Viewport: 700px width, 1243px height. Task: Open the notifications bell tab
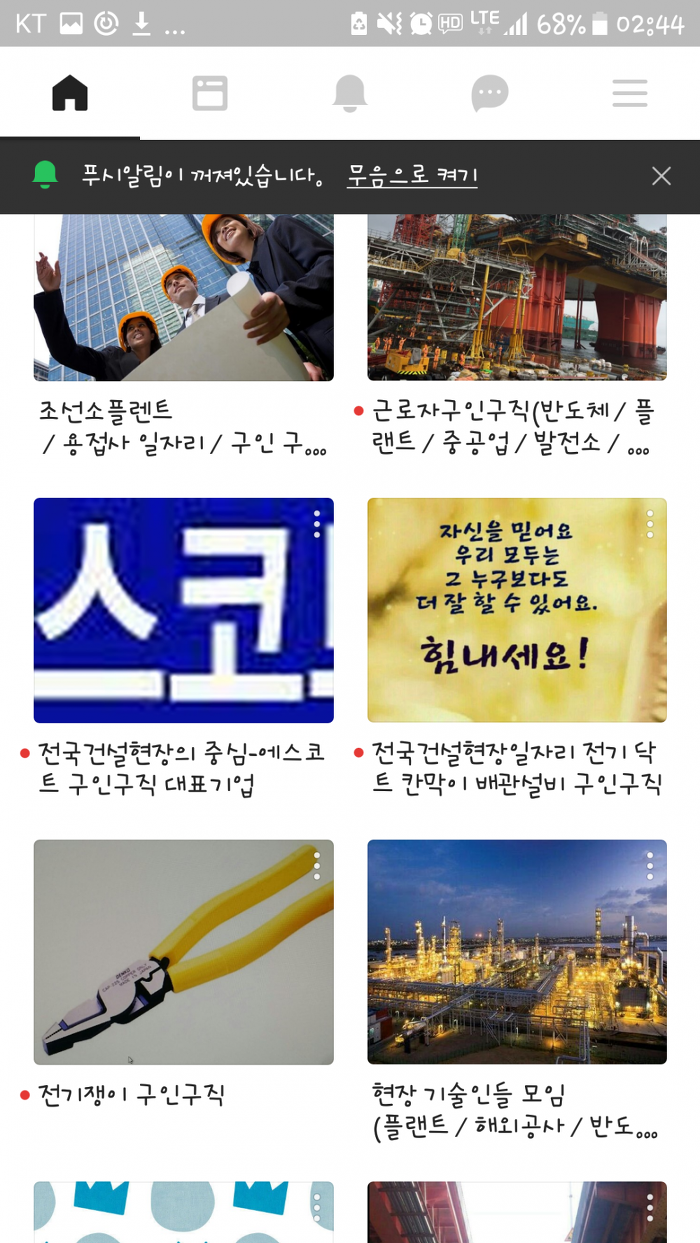(x=350, y=93)
